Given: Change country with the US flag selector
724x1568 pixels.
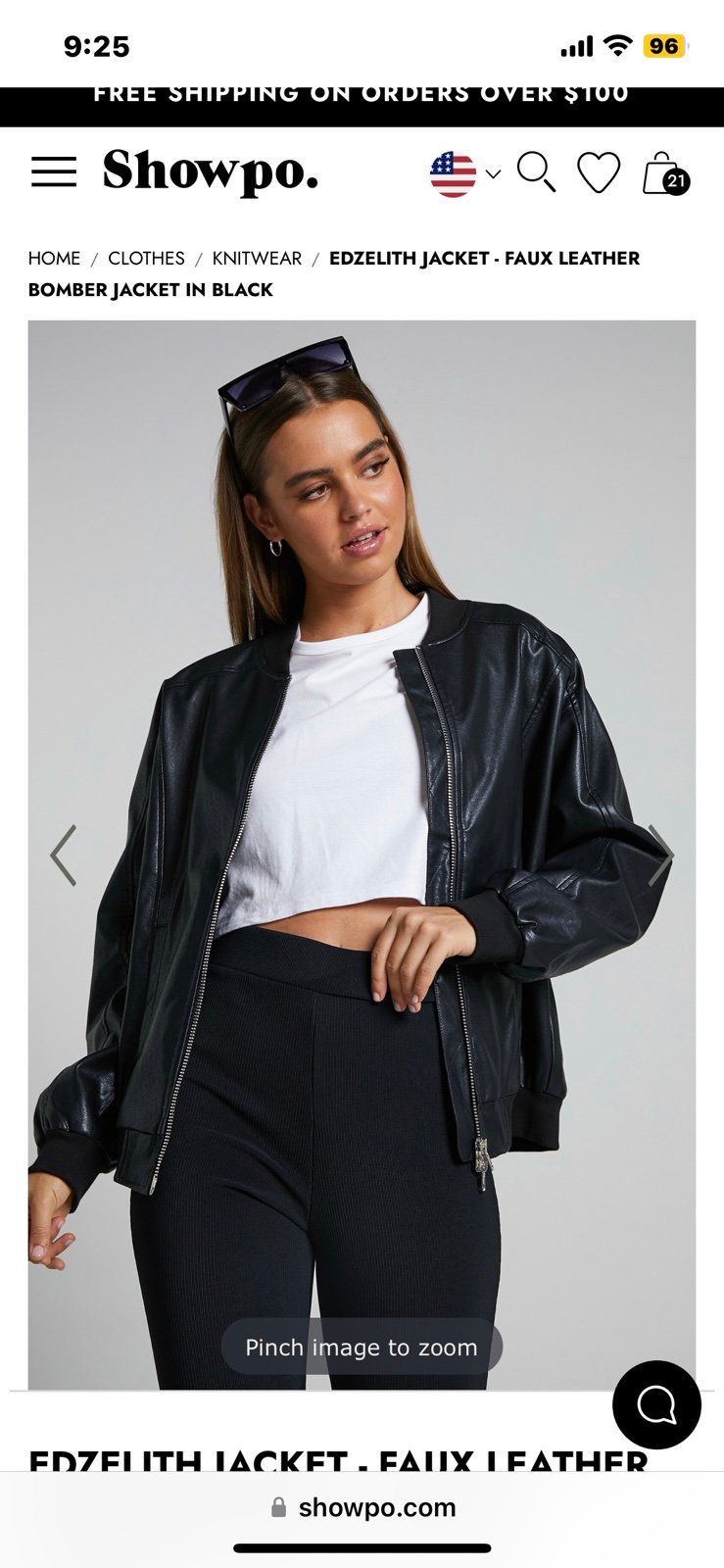Looking at the screenshot, I should [465, 174].
